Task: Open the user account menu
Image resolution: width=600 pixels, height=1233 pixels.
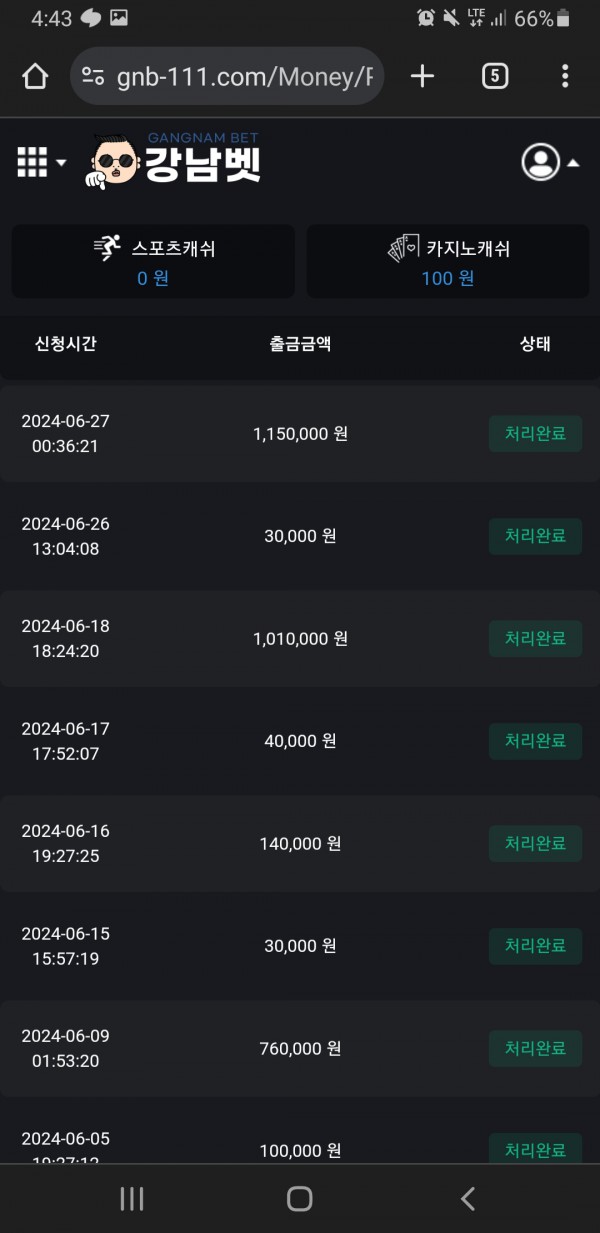Action: pyautogui.click(x=549, y=162)
